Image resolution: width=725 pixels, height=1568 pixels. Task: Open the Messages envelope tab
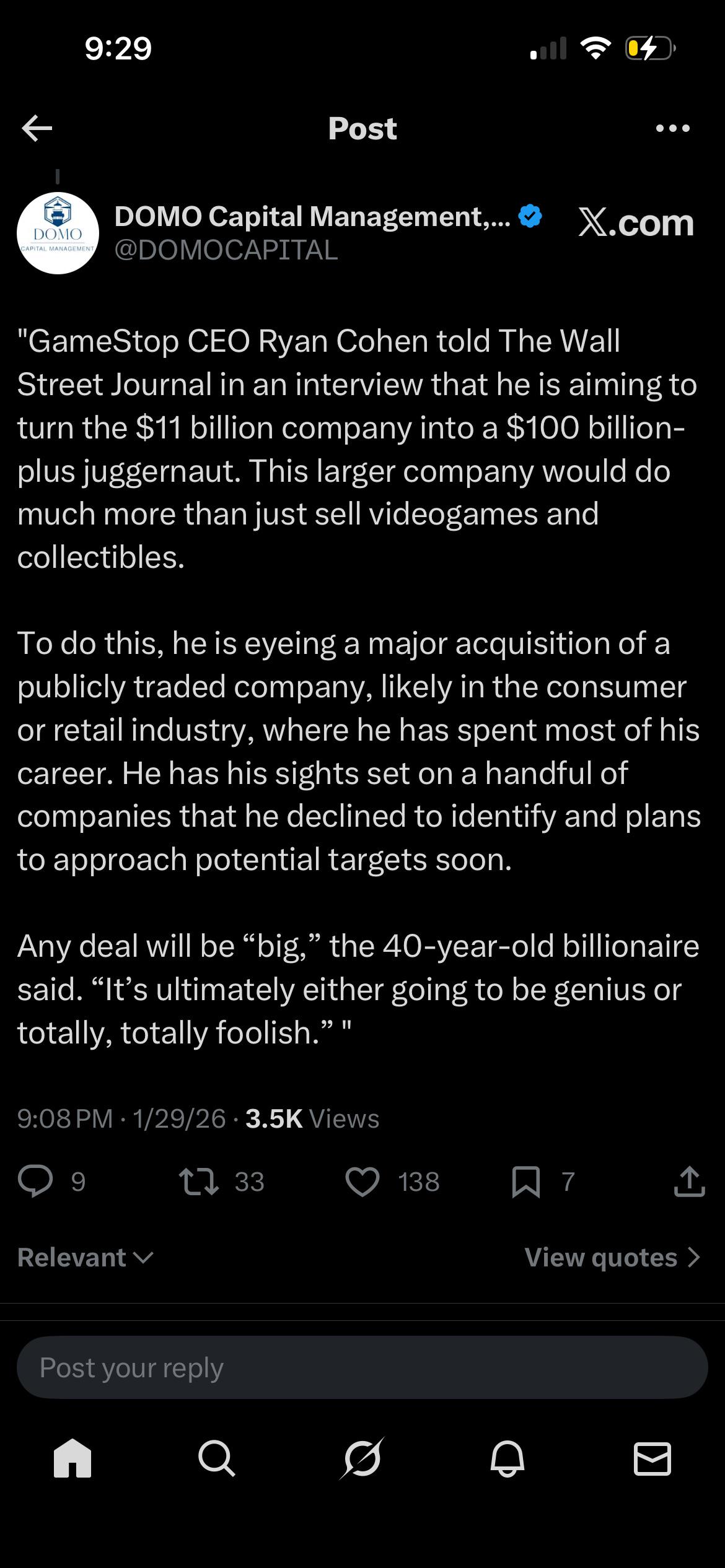pyautogui.click(x=652, y=1458)
